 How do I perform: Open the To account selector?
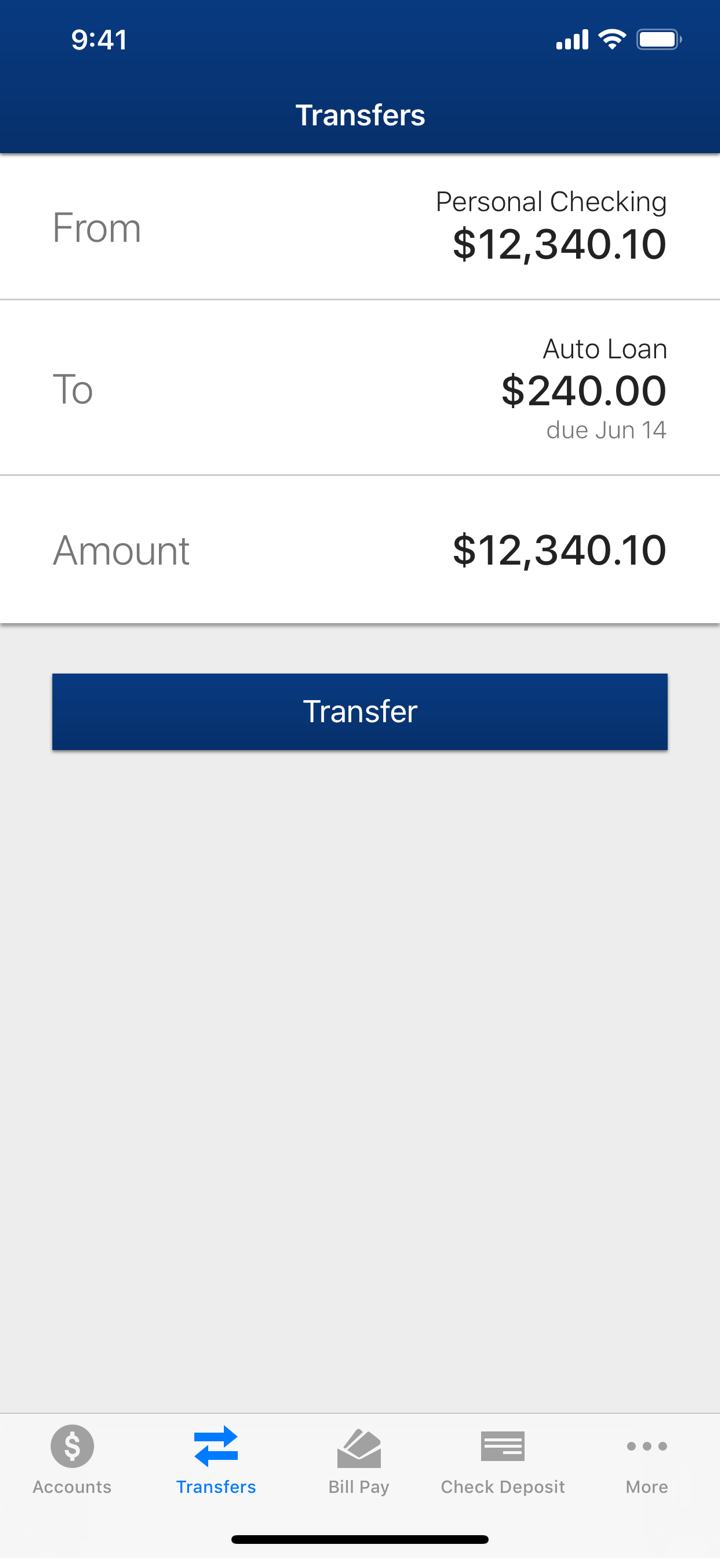pyautogui.click(x=360, y=387)
